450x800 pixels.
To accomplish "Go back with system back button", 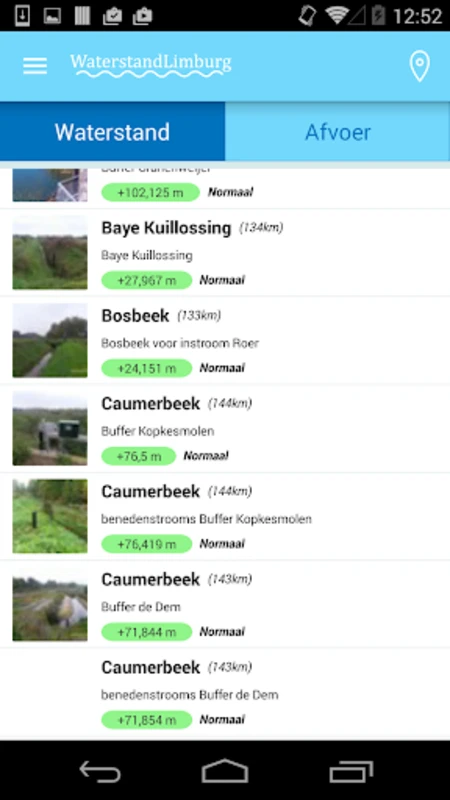I will (x=100, y=771).
